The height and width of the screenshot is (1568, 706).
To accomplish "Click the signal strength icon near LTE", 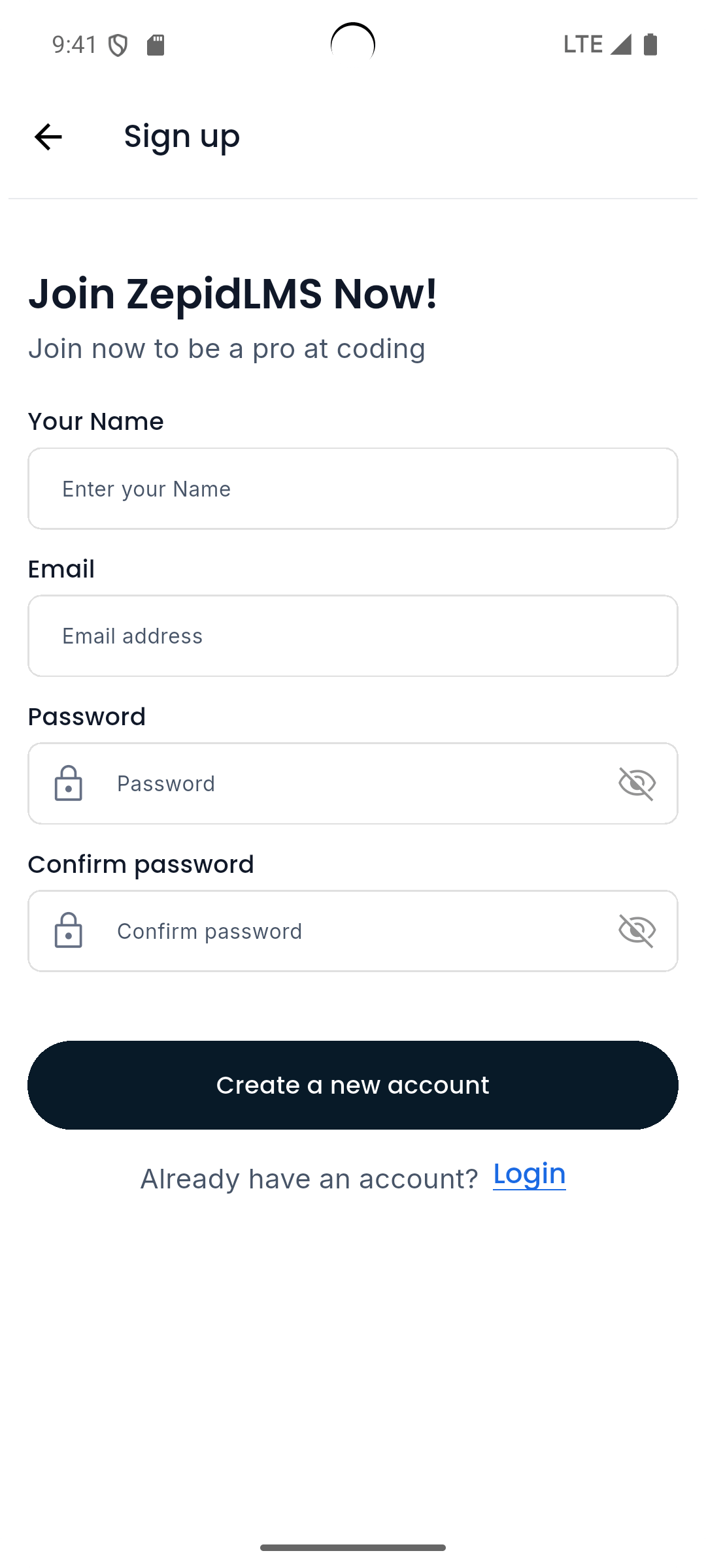I will (622, 44).
